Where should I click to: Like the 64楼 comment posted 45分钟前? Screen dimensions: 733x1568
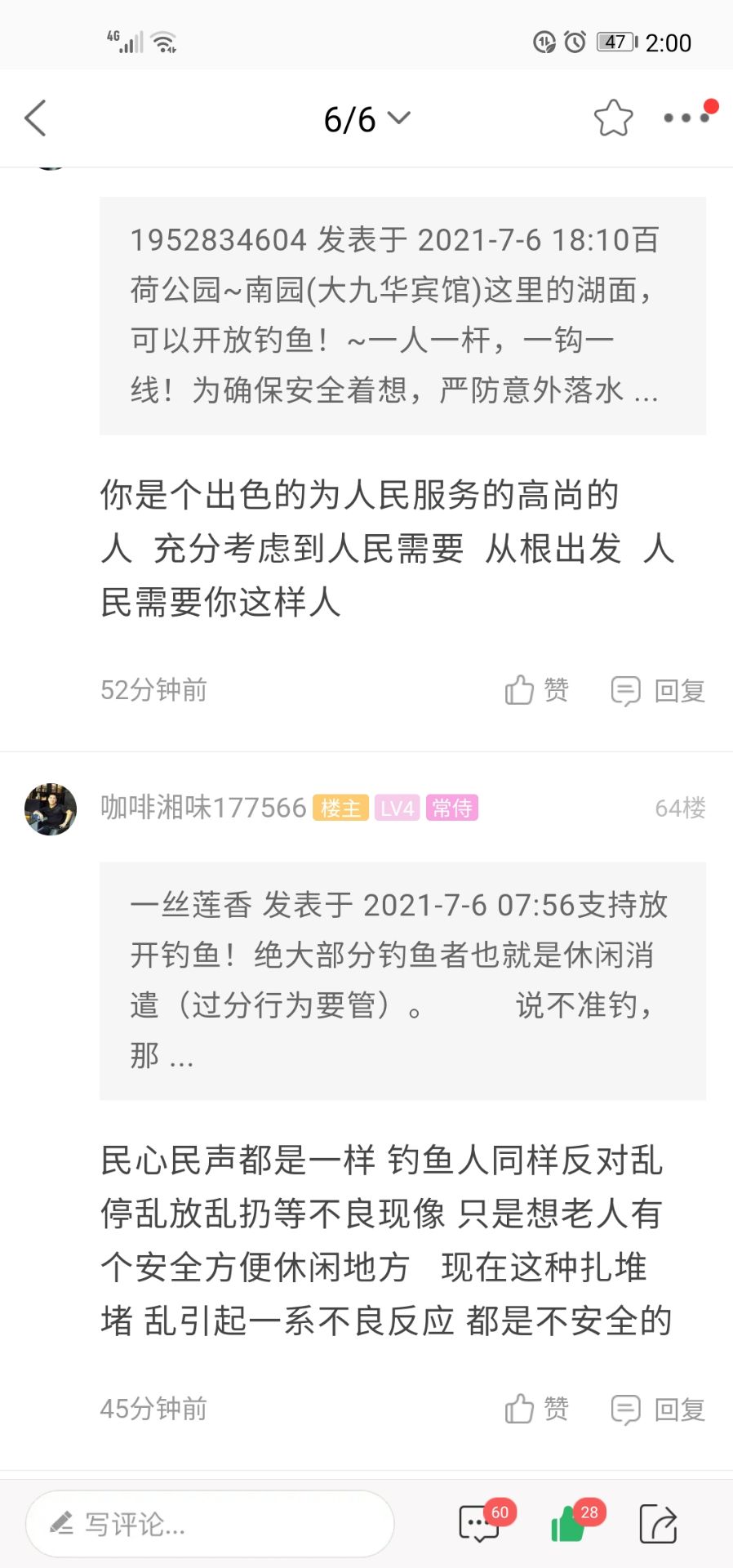click(536, 1409)
